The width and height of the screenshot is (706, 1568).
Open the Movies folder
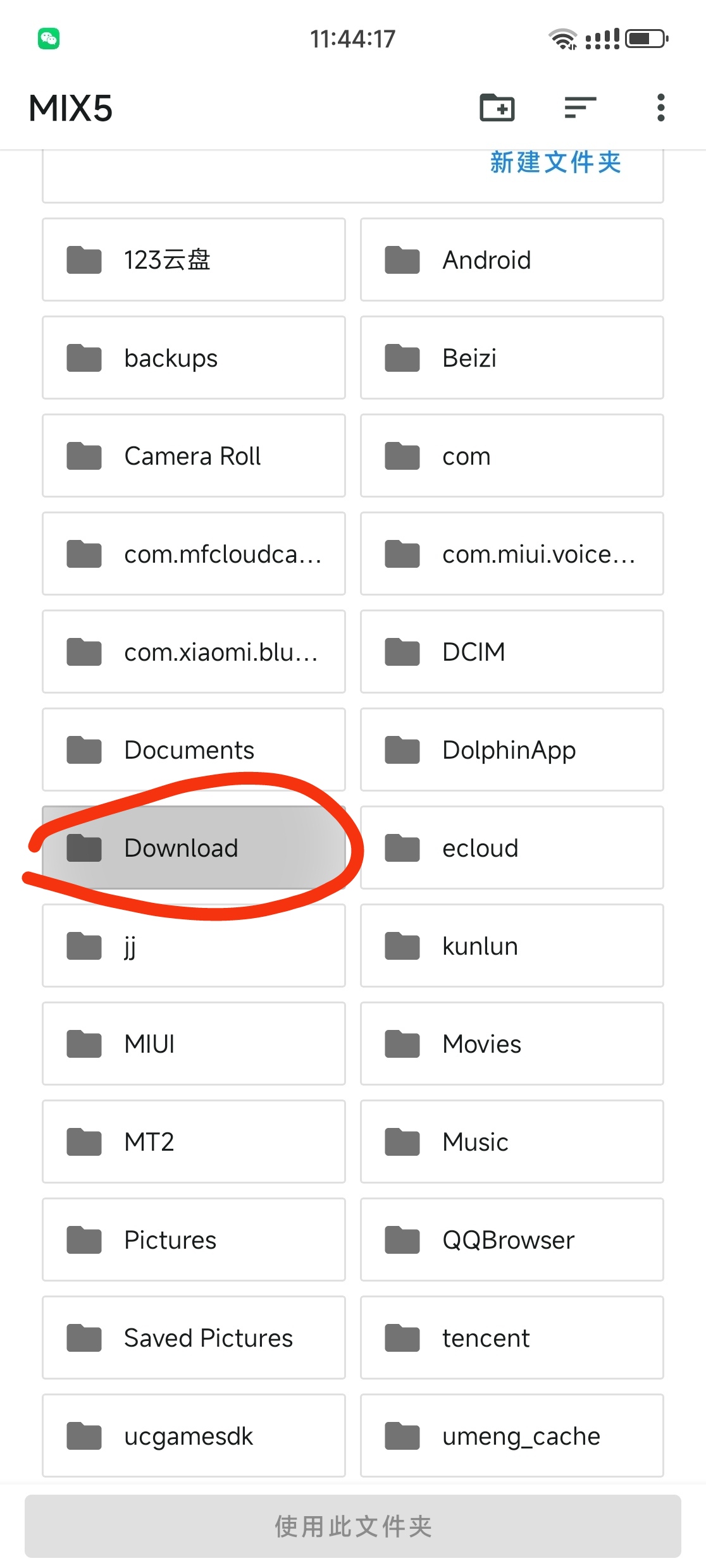[x=511, y=1044]
